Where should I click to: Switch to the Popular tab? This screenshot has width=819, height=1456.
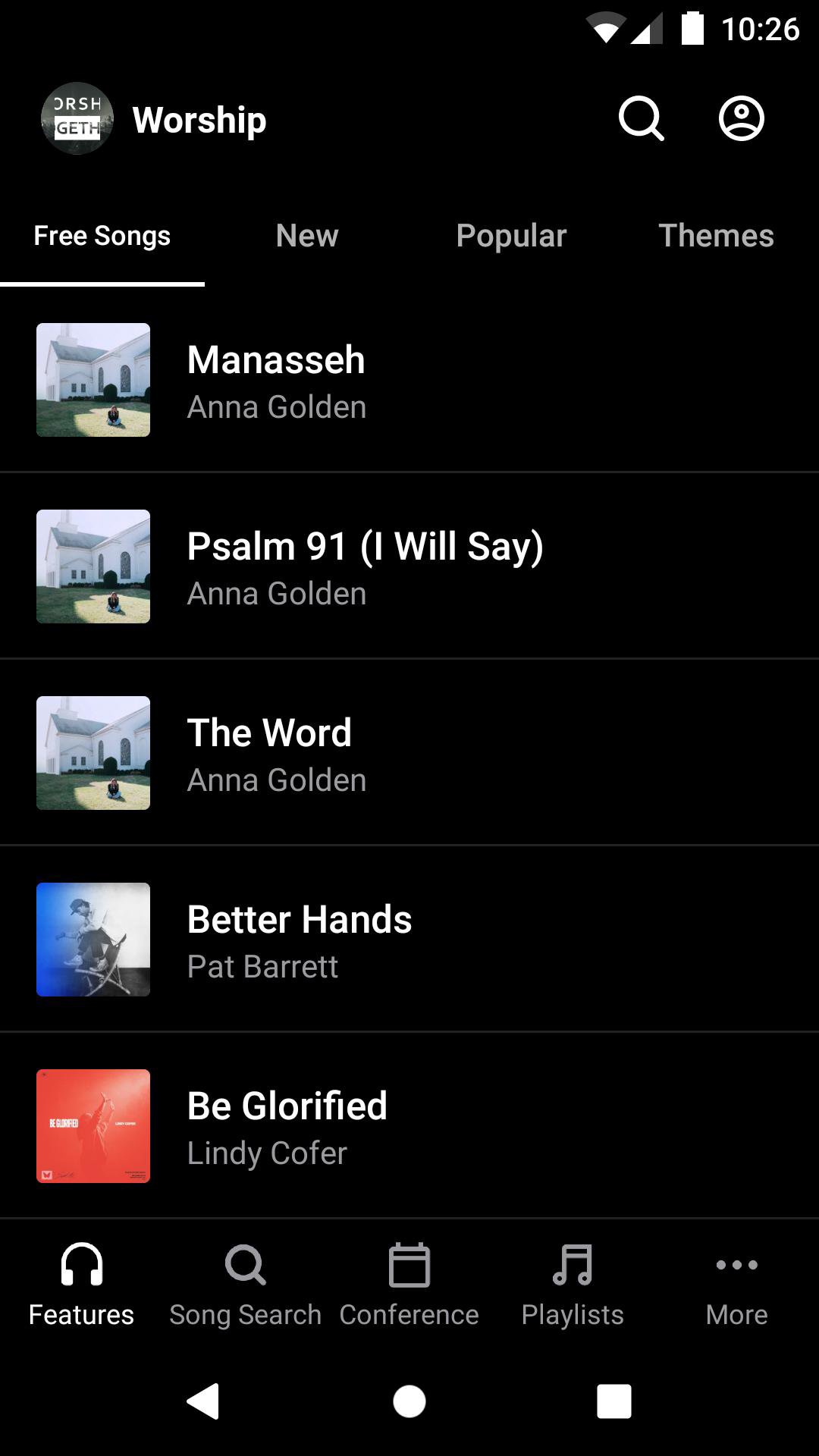point(511,236)
